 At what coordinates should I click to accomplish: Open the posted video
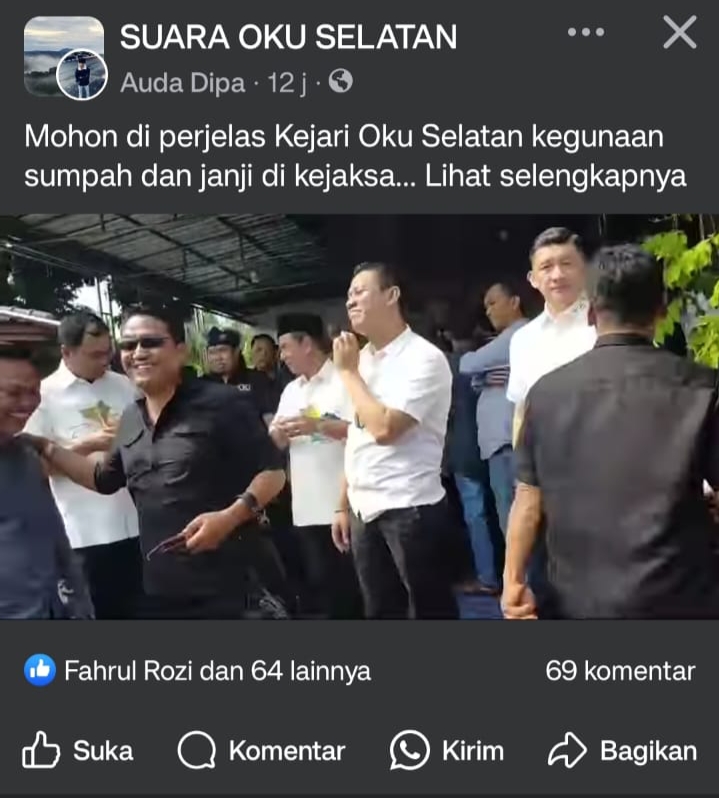point(359,416)
